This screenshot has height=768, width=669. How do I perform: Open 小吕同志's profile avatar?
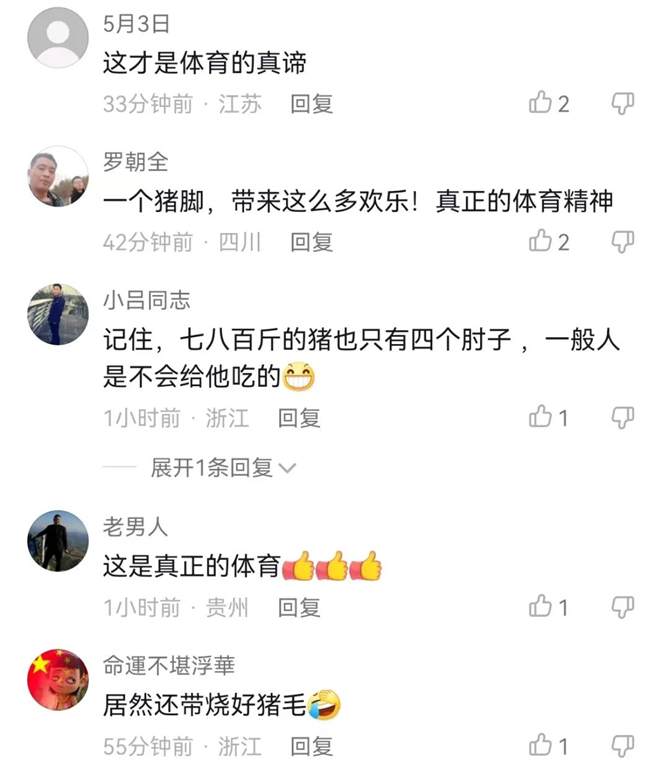click(57, 314)
